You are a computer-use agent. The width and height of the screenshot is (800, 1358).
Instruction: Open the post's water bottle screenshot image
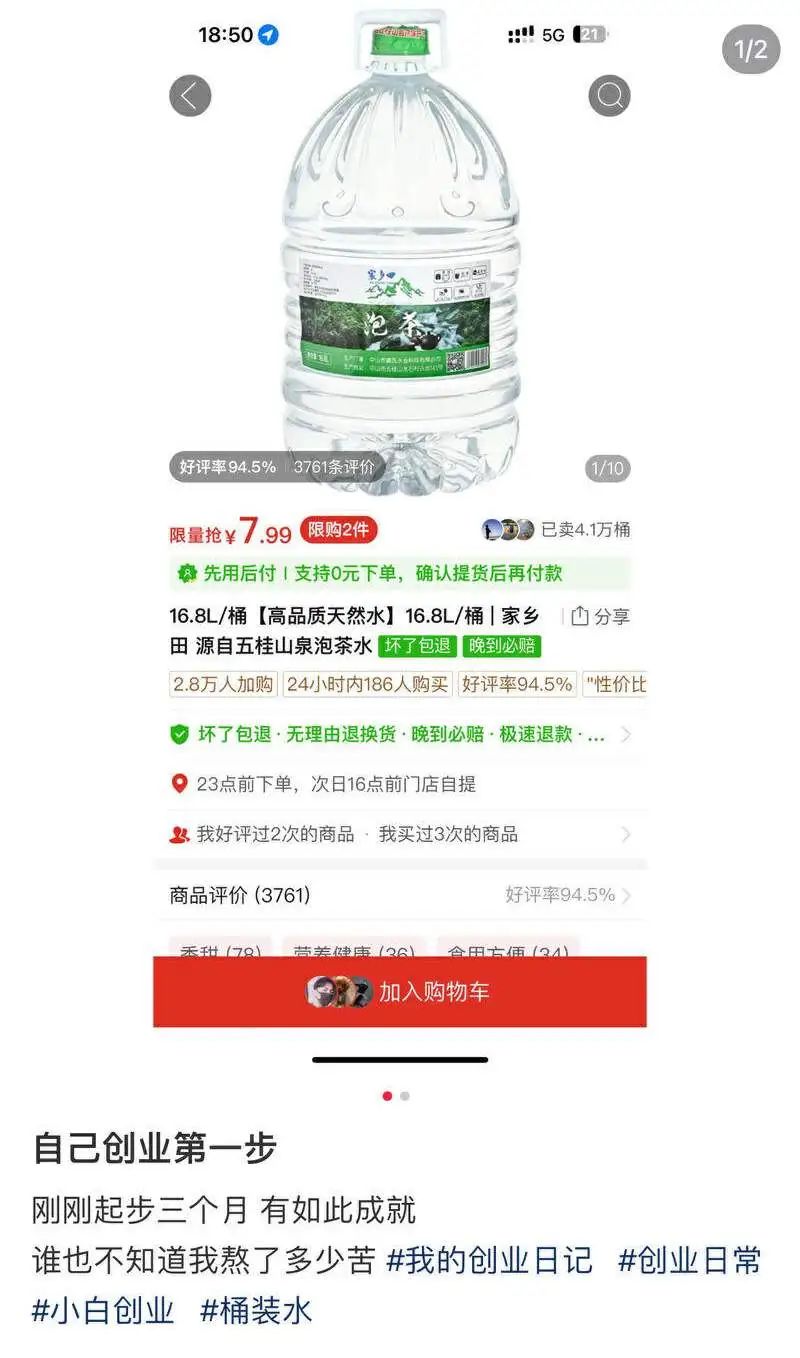click(x=400, y=540)
